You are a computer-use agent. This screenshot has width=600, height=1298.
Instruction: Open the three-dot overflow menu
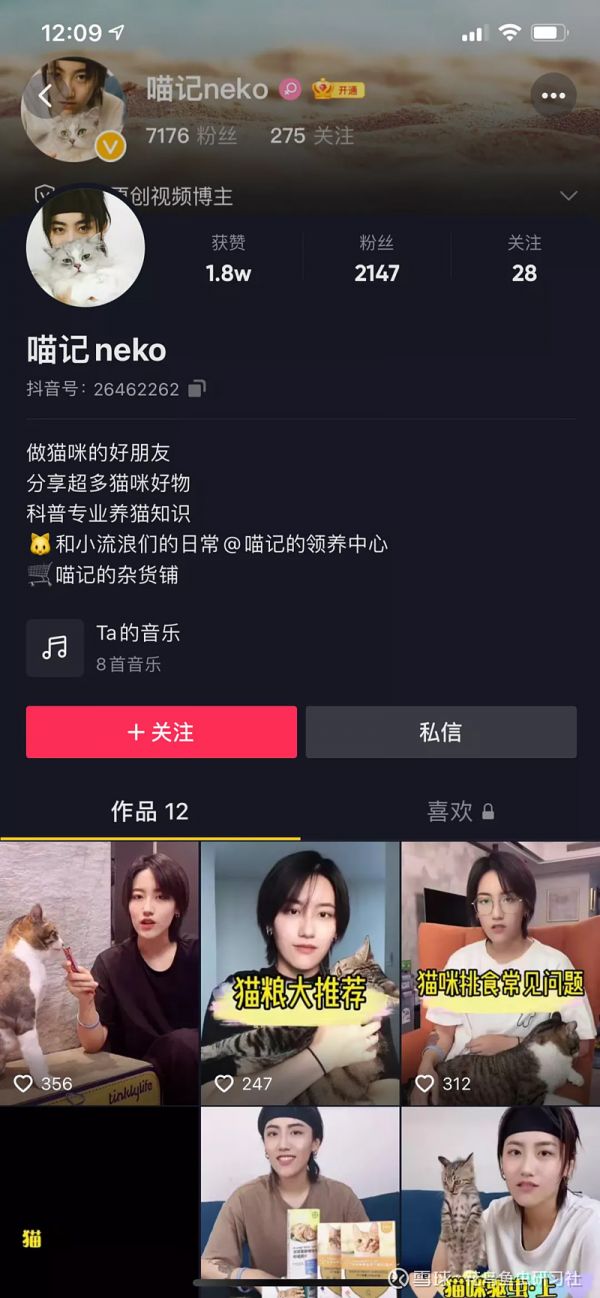553,96
